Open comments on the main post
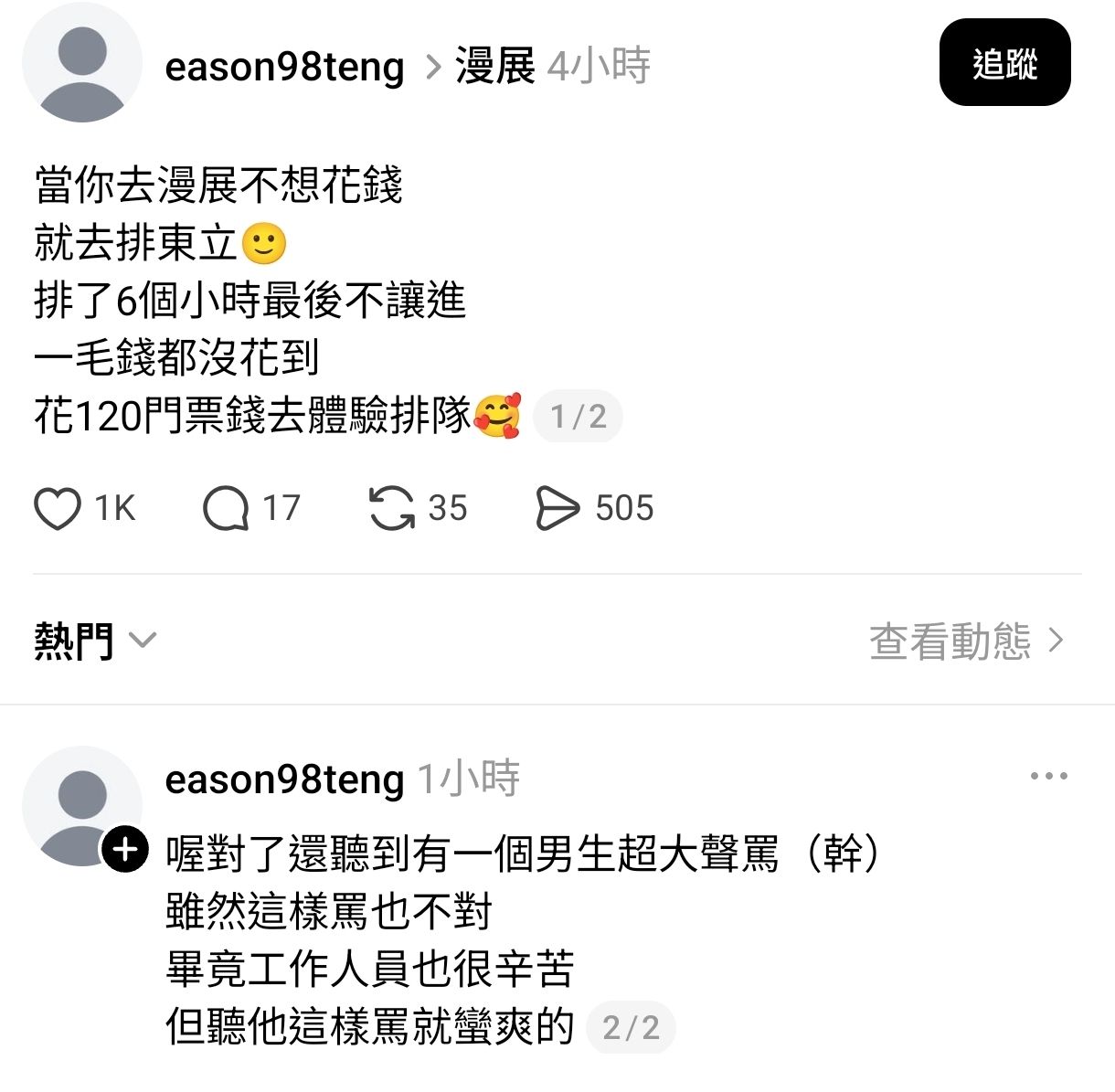 pos(226,509)
